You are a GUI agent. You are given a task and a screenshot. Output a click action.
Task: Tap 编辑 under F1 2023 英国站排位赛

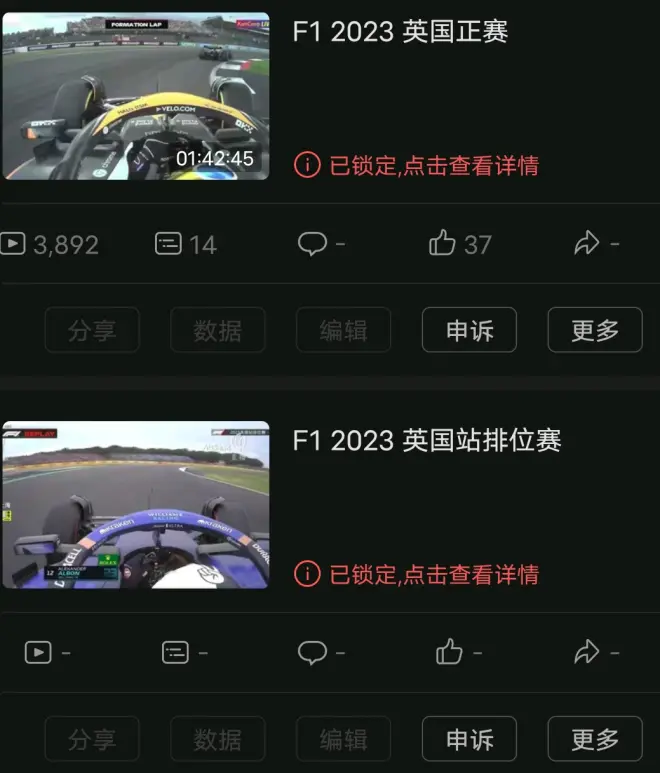[343, 739]
